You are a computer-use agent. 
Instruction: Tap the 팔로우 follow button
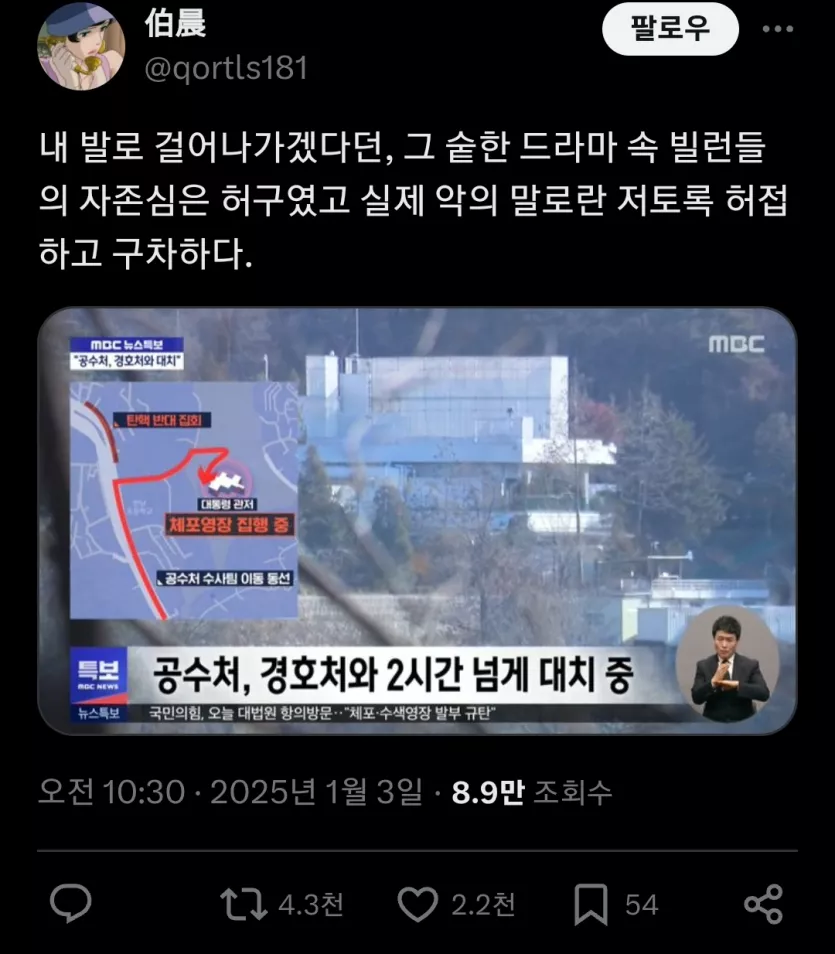[669, 29]
